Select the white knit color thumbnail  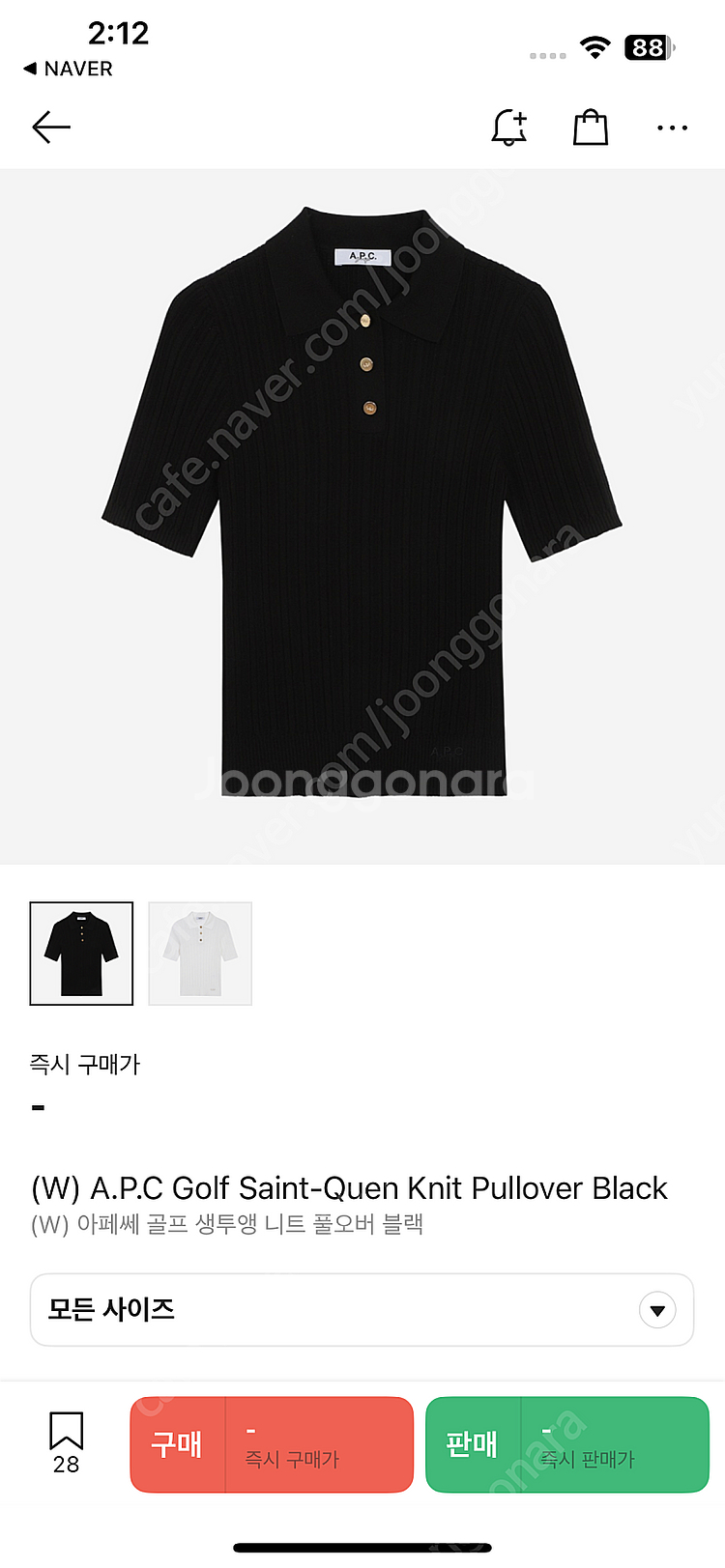pyautogui.click(x=199, y=953)
